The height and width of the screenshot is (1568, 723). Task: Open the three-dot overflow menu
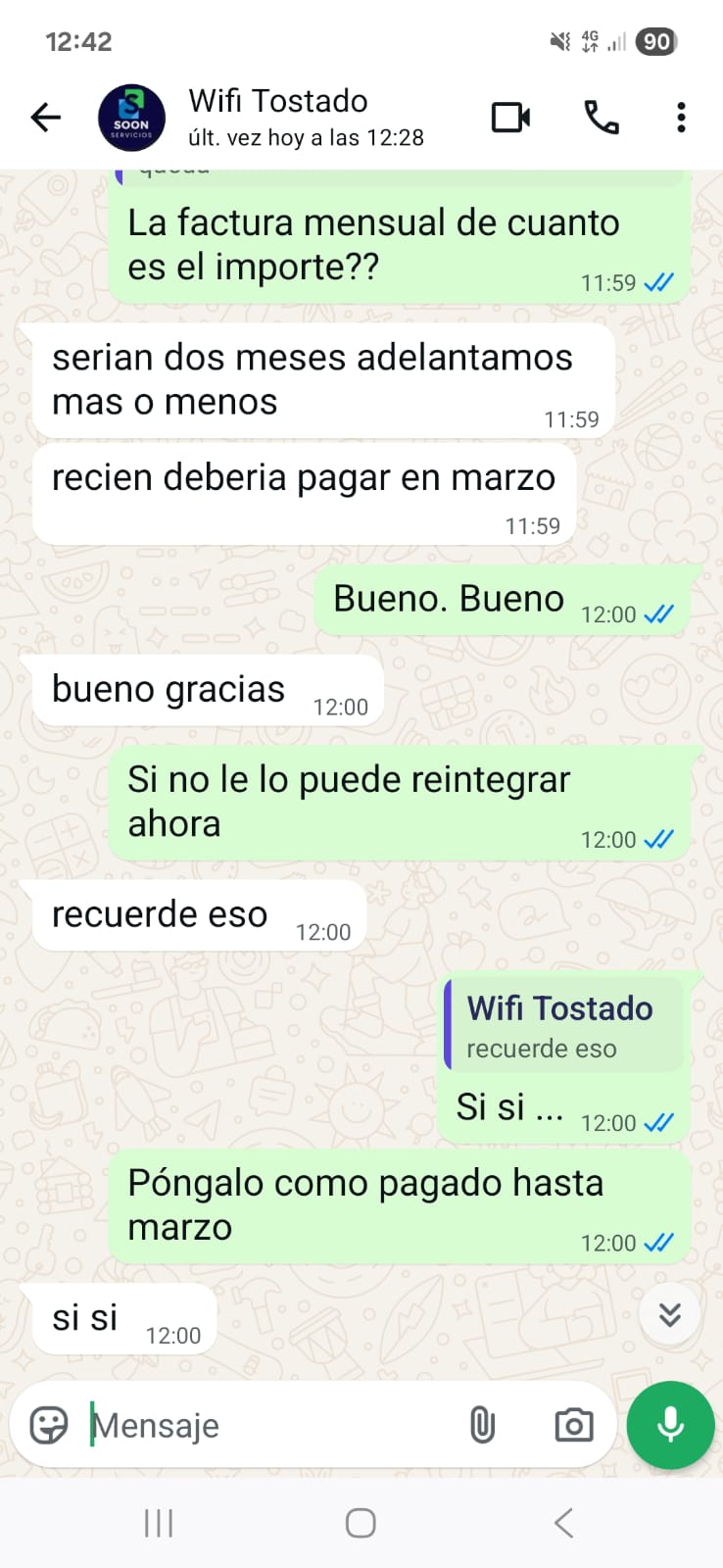(681, 118)
